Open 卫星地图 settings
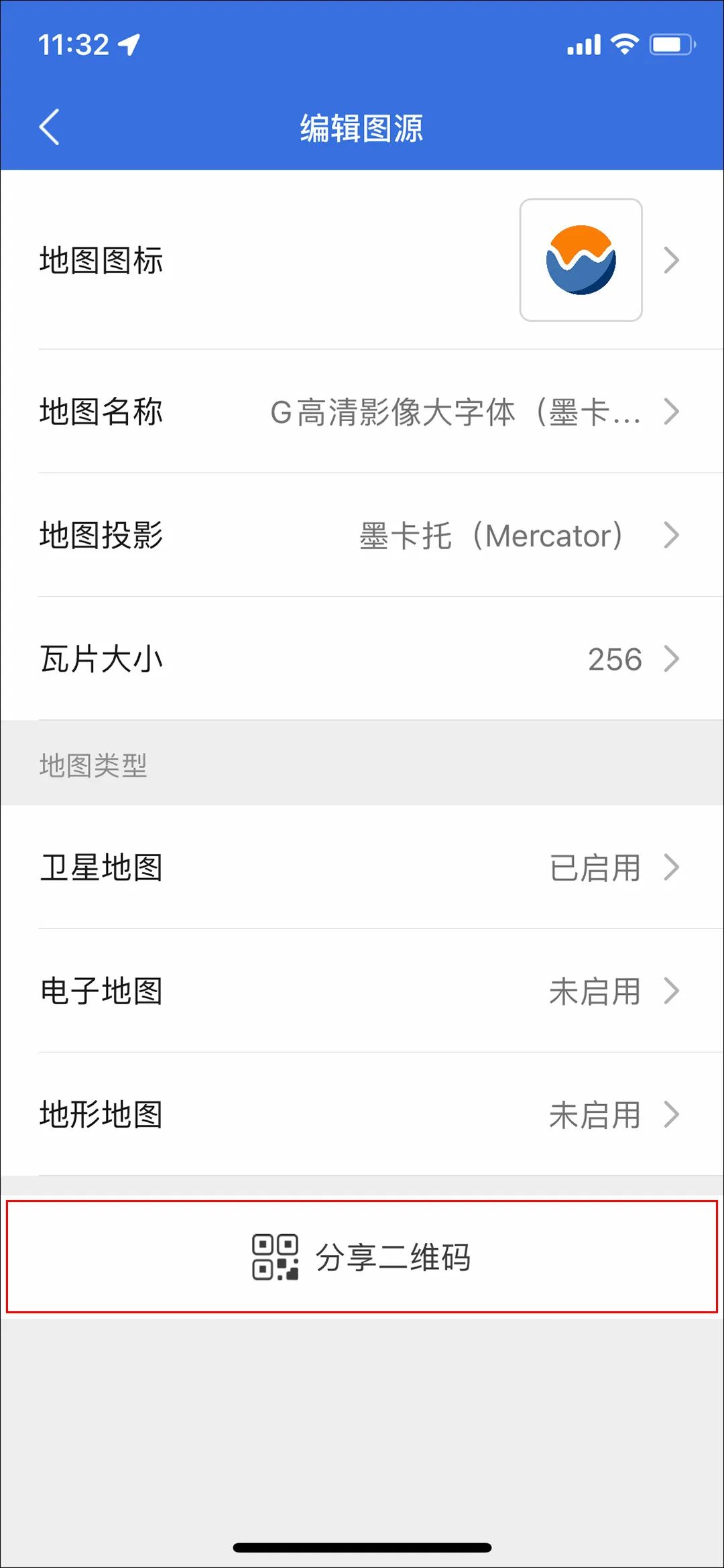The height and width of the screenshot is (1568, 724). tap(362, 867)
